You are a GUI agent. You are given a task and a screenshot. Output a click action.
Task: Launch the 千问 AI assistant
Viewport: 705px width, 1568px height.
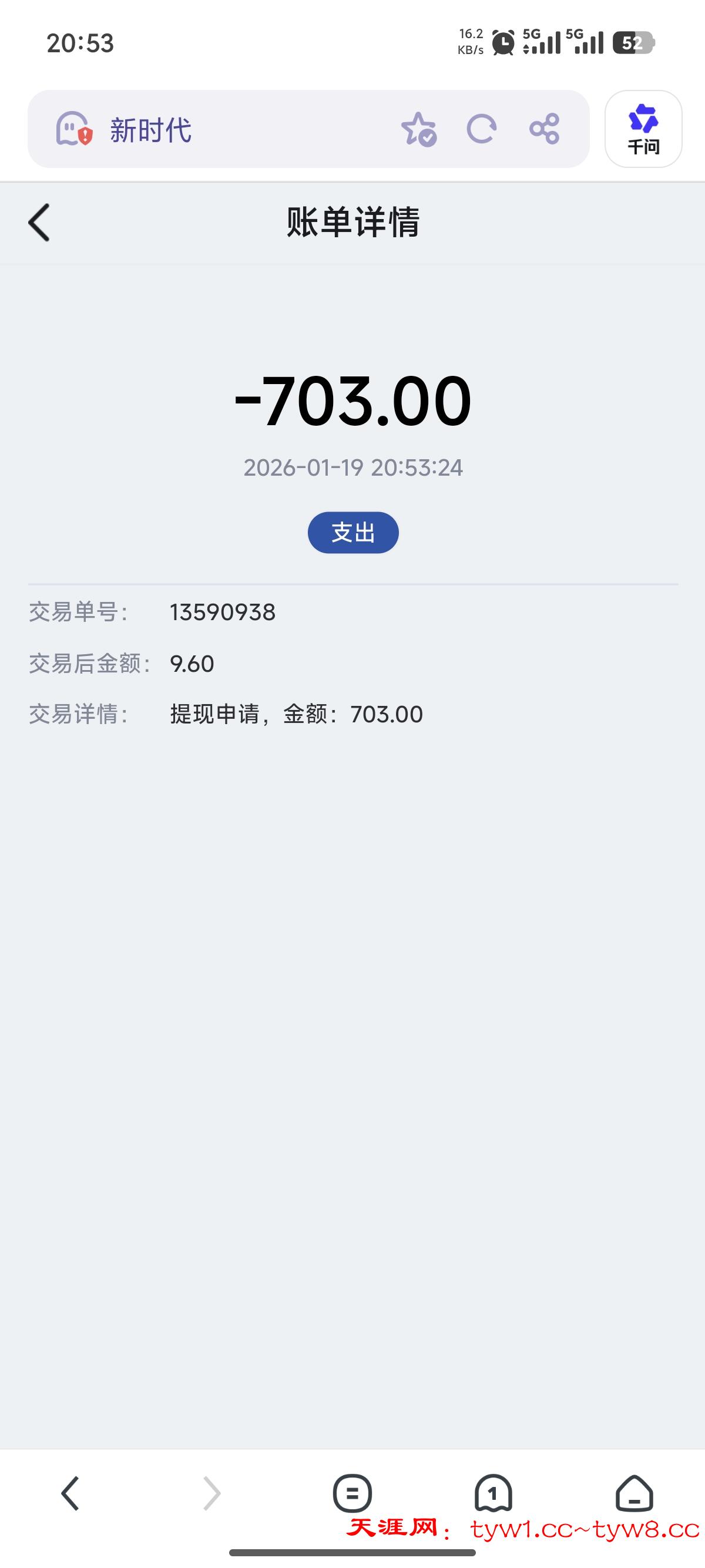[x=643, y=129]
